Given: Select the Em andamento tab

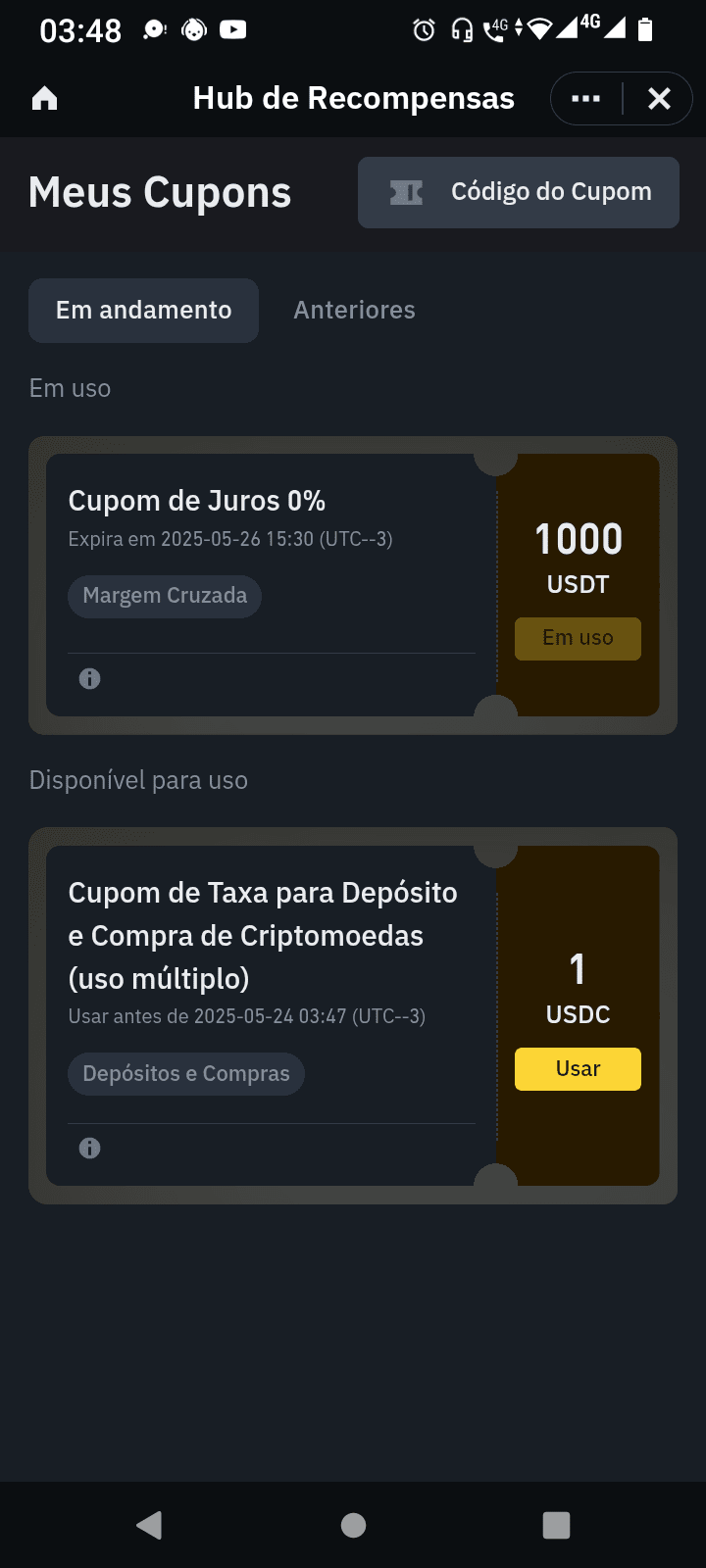Looking at the screenshot, I should tap(143, 310).
